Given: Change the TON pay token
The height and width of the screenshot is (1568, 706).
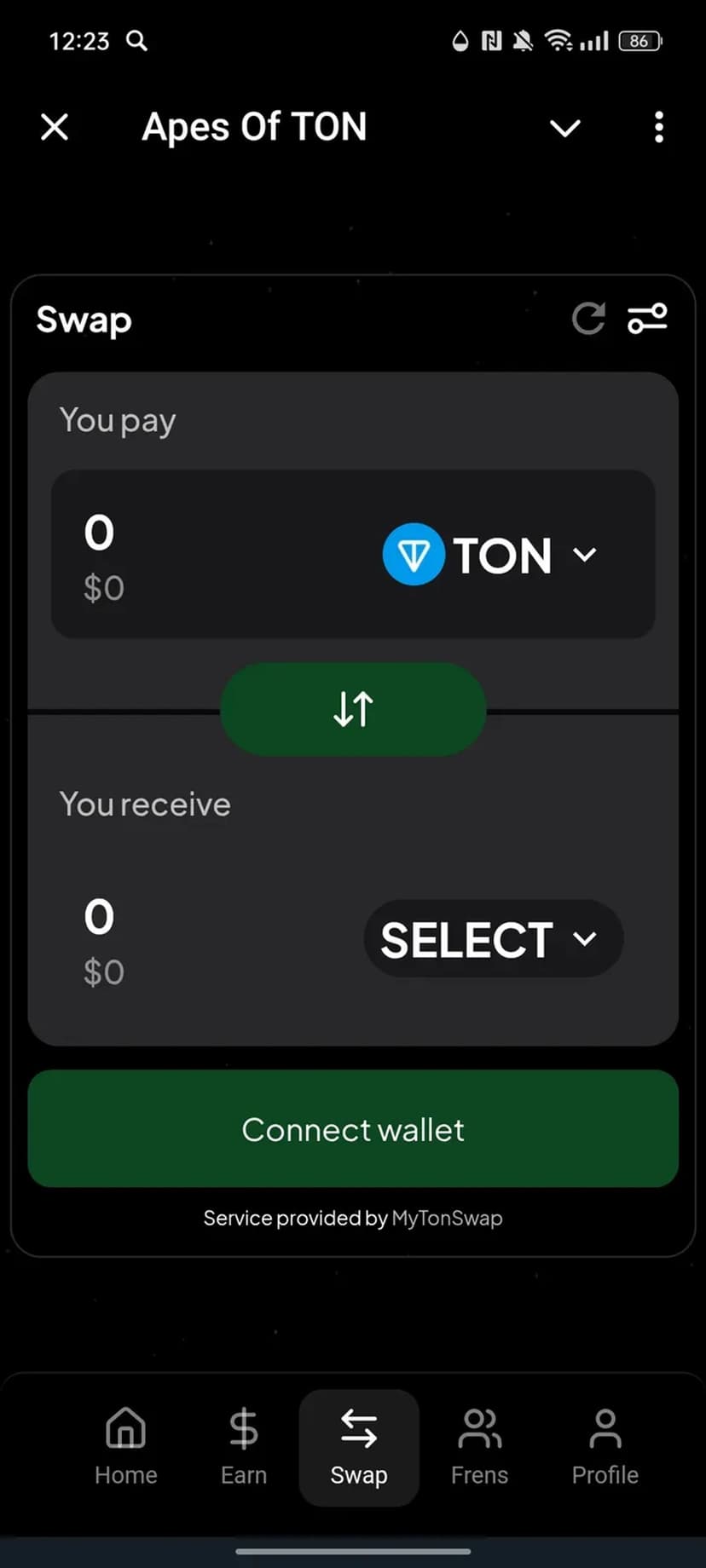Looking at the screenshot, I should pos(490,555).
